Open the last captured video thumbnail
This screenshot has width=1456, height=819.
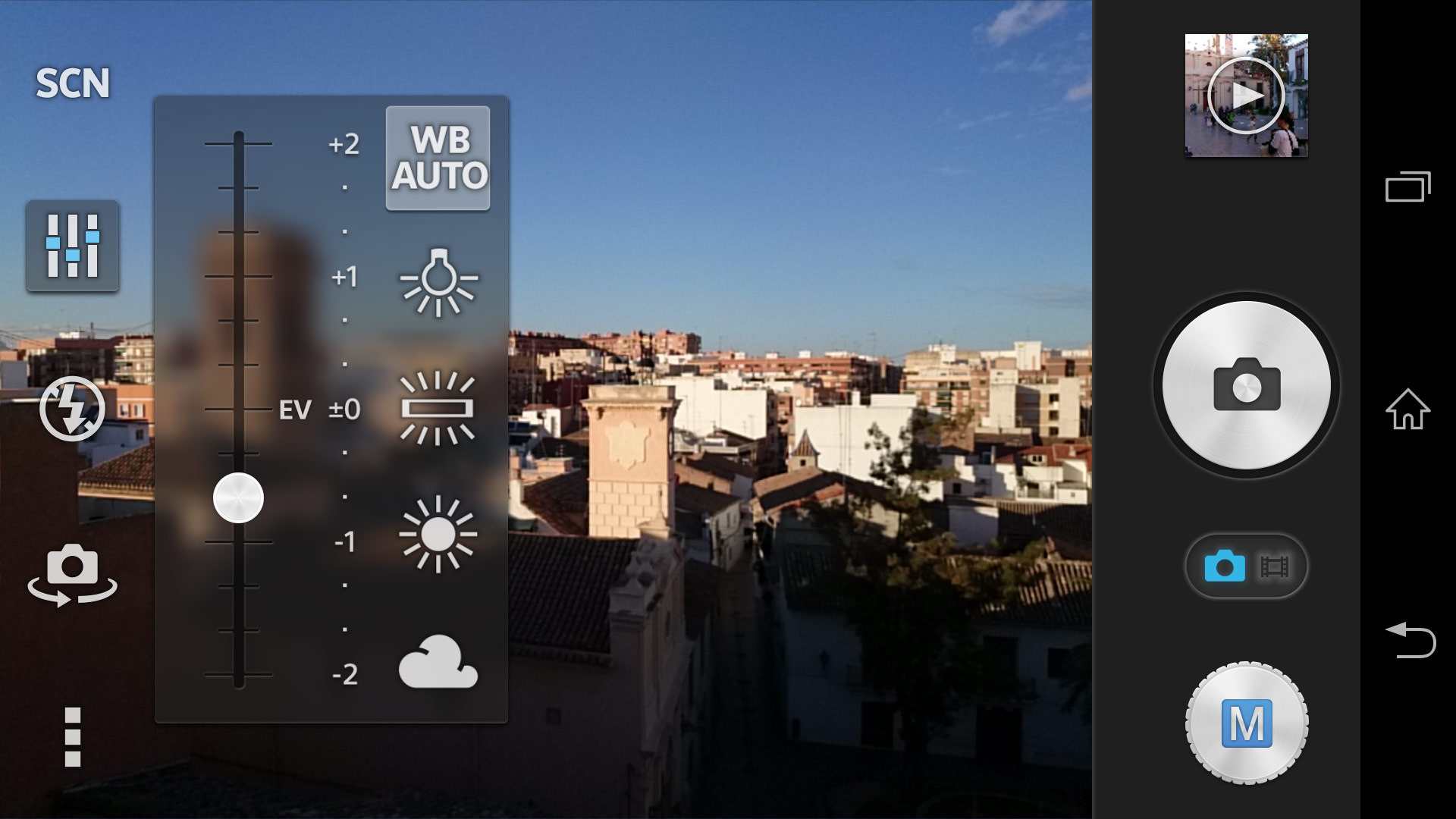[x=1246, y=96]
